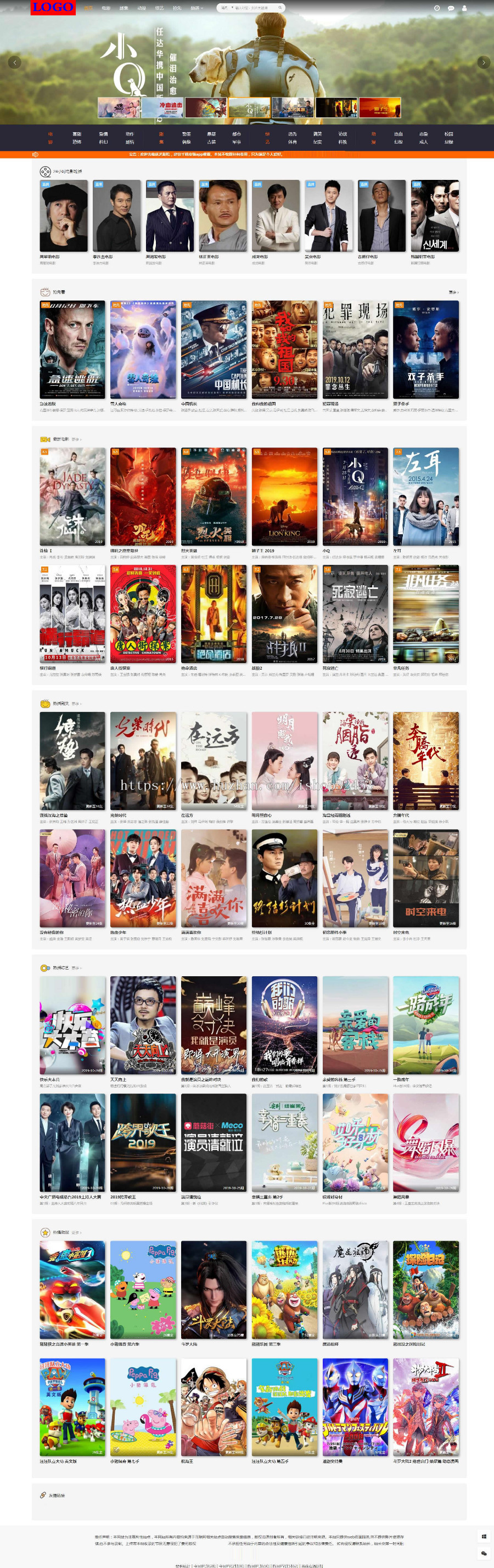This screenshot has height=1568, width=494.
Task: Open the 周星驰电影 actor collection
Action: coord(63,216)
